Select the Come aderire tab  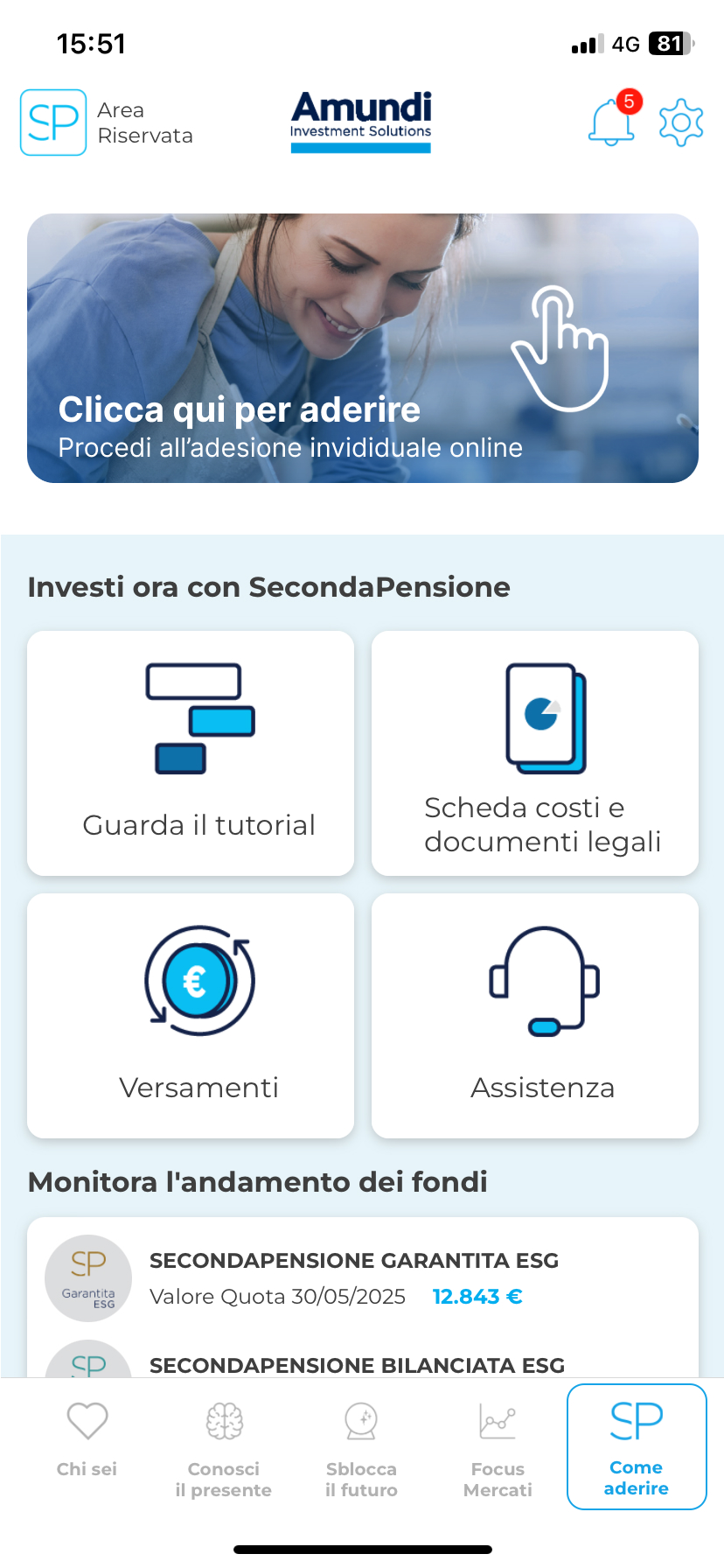pyautogui.click(x=637, y=1445)
